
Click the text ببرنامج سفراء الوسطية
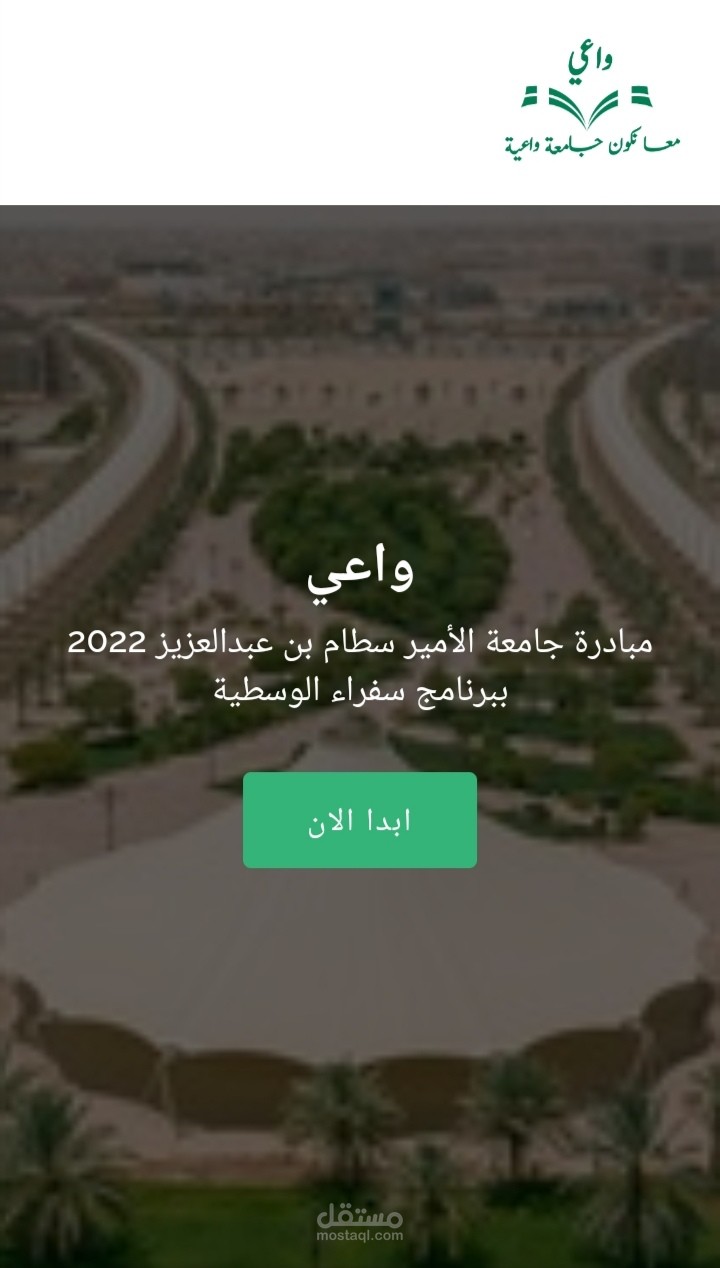[x=359, y=692]
